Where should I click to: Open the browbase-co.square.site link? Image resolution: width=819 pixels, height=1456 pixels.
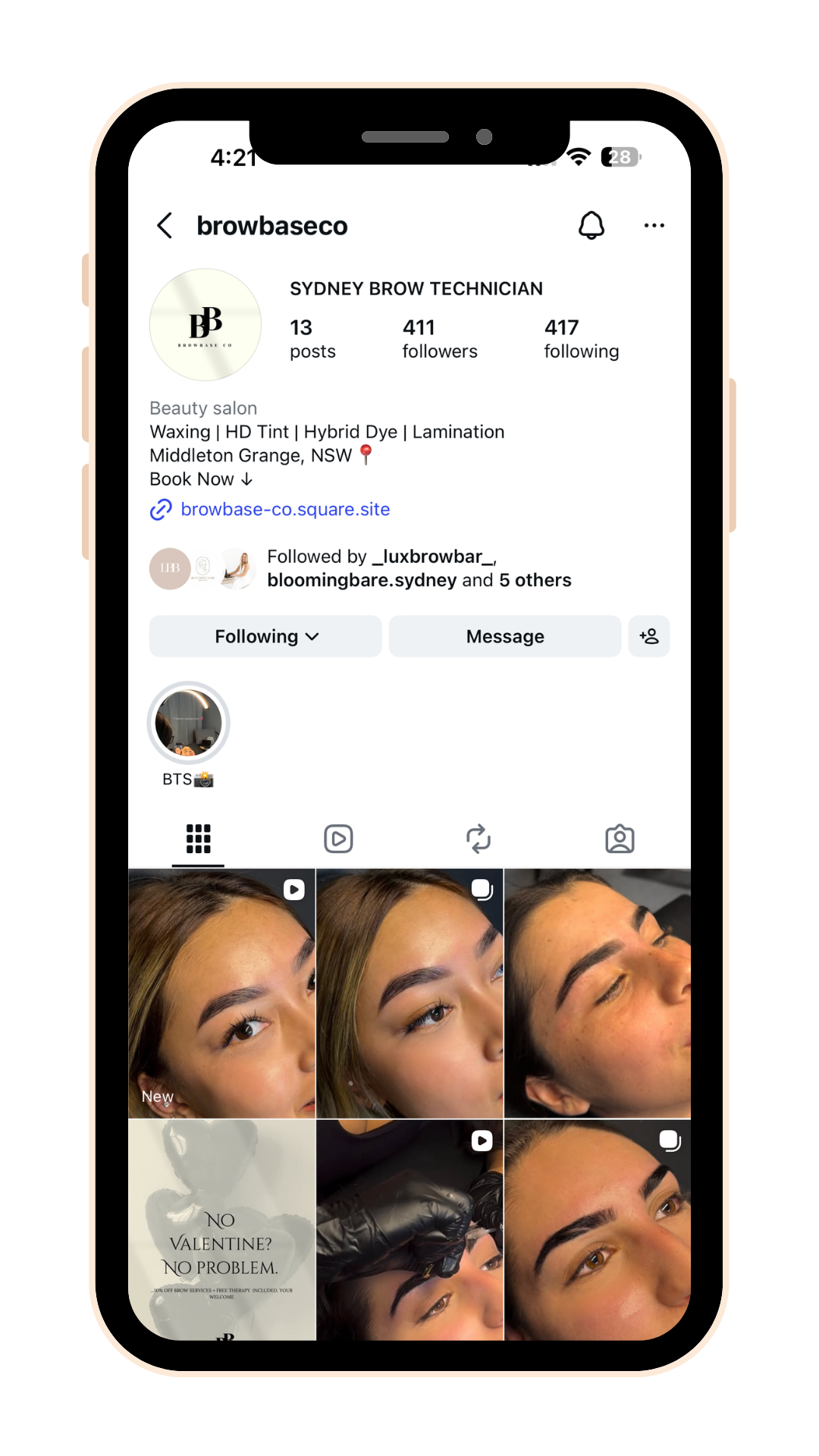point(284,510)
